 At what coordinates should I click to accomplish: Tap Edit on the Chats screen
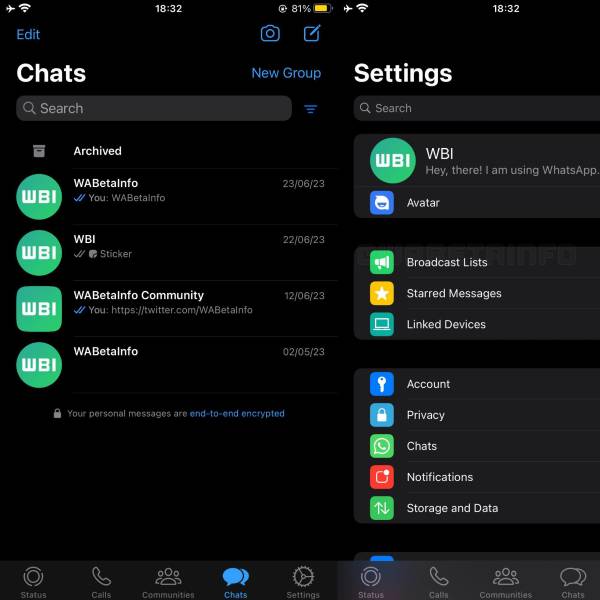pos(28,34)
